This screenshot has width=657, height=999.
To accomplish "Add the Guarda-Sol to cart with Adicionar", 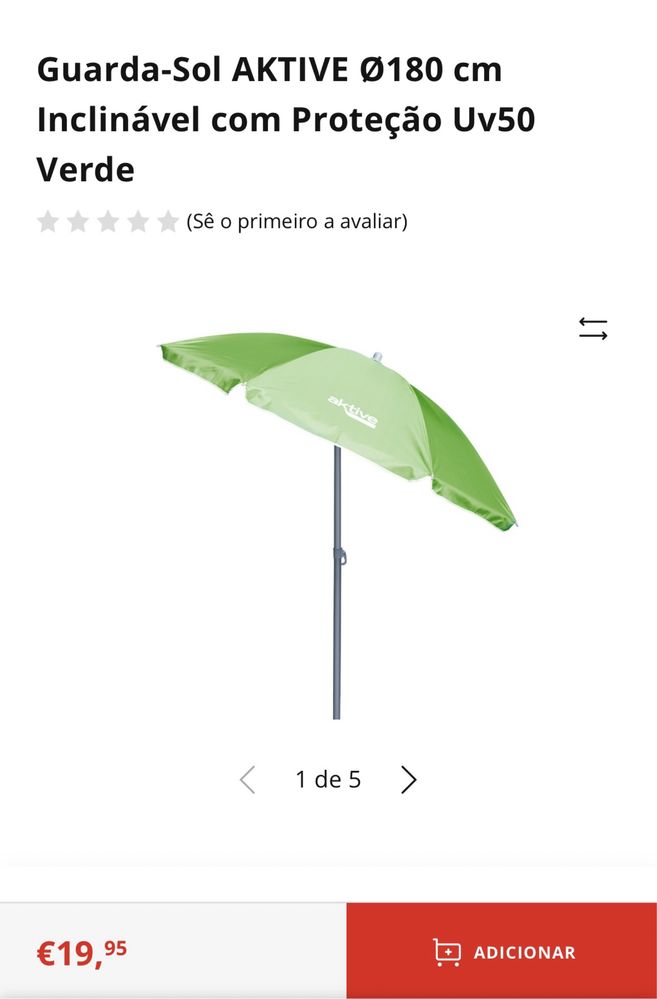I will pos(502,951).
